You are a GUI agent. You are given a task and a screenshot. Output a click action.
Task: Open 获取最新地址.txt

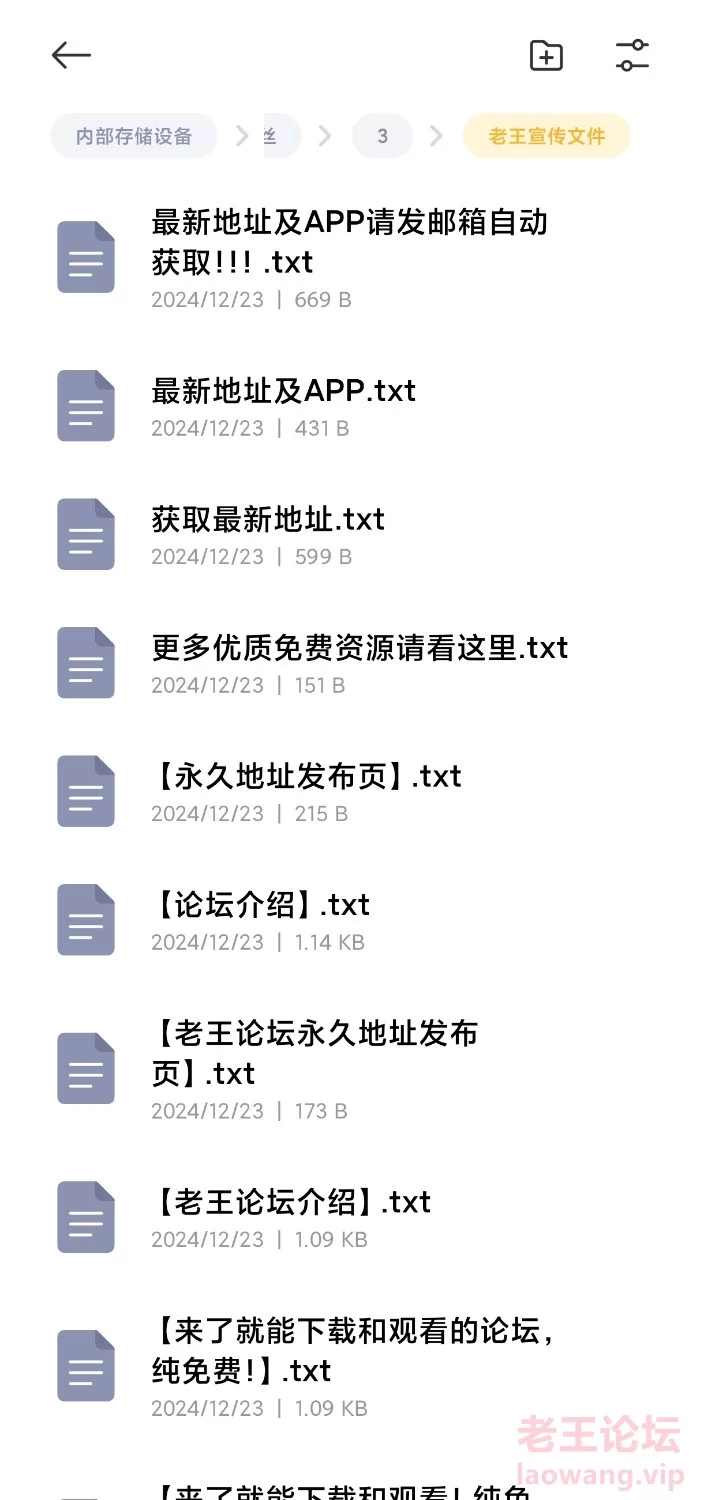click(352, 534)
